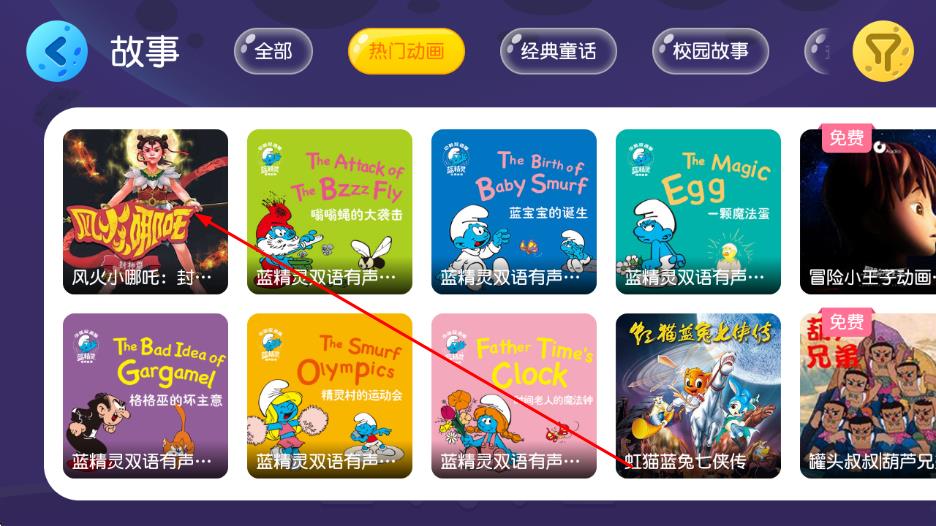Show the 校园故事 category
Screen dimensions: 936x526
[710, 51]
